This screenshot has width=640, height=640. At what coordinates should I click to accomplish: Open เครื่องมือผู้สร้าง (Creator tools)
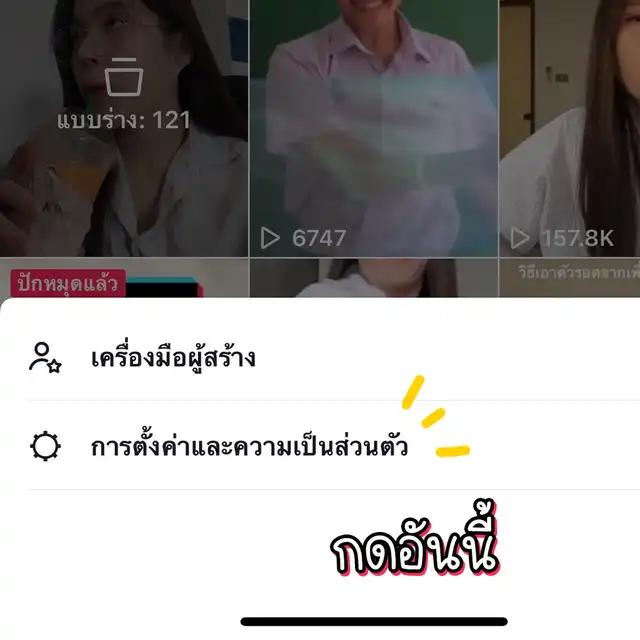[x=172, y=357]
